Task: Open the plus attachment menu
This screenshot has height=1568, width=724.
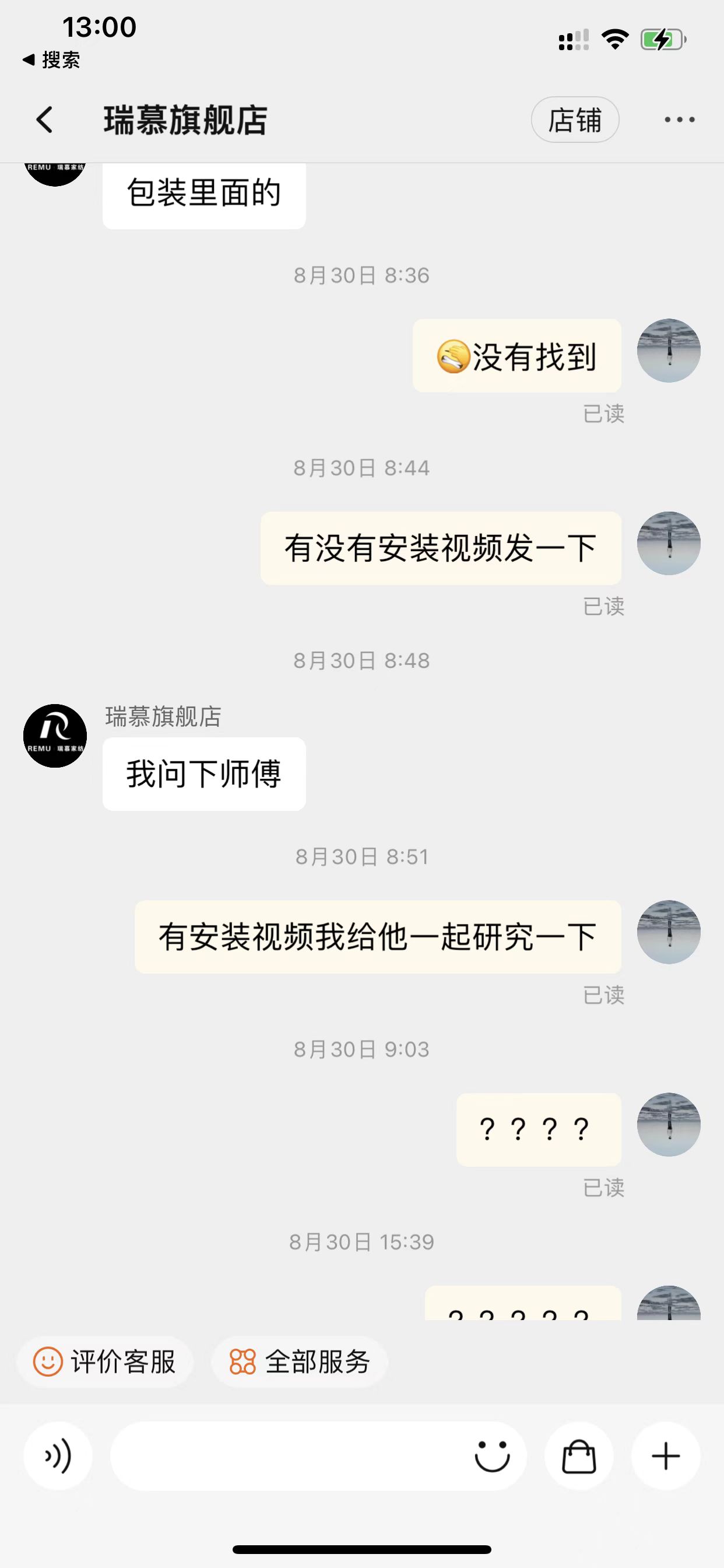Action: (666, 1456)
